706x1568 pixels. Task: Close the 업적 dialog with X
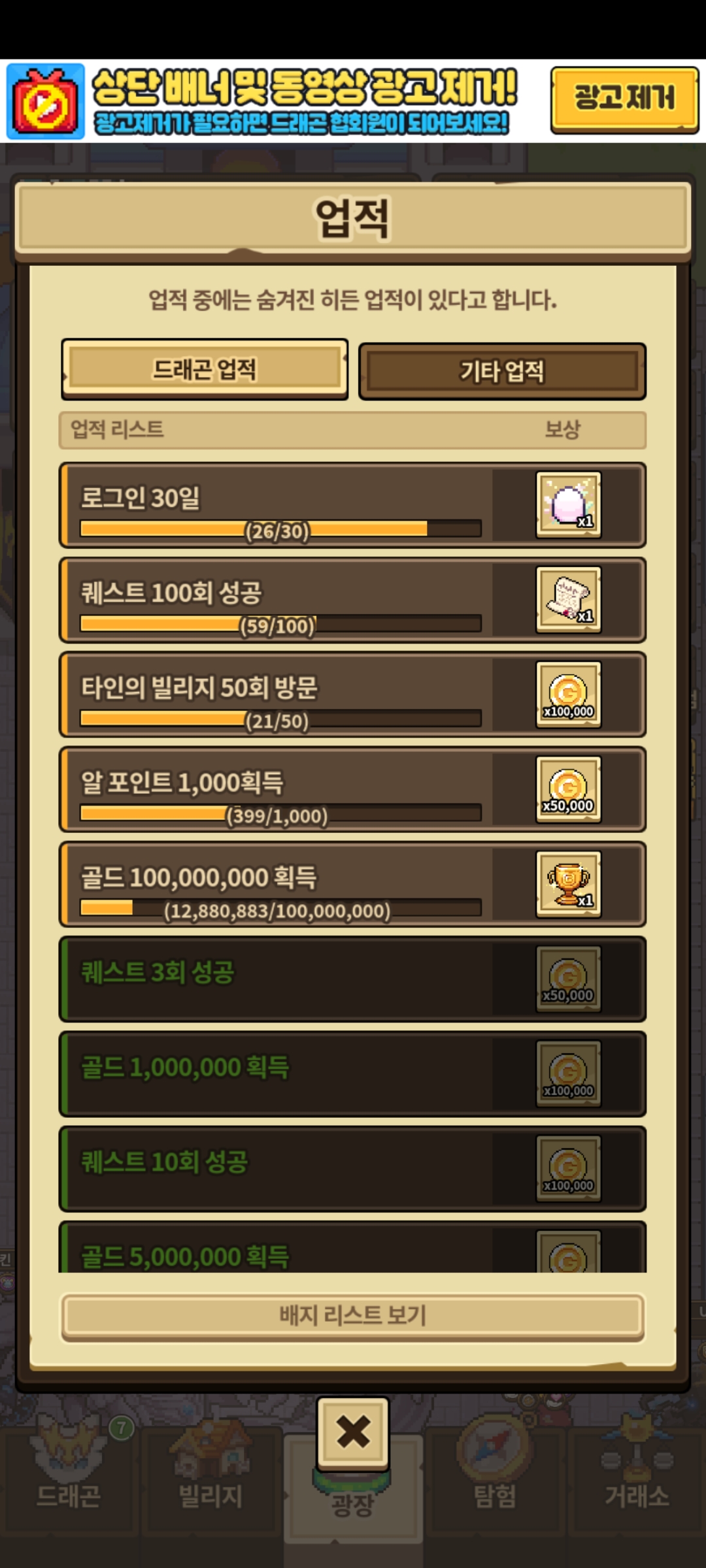[x=353, y=1432]
